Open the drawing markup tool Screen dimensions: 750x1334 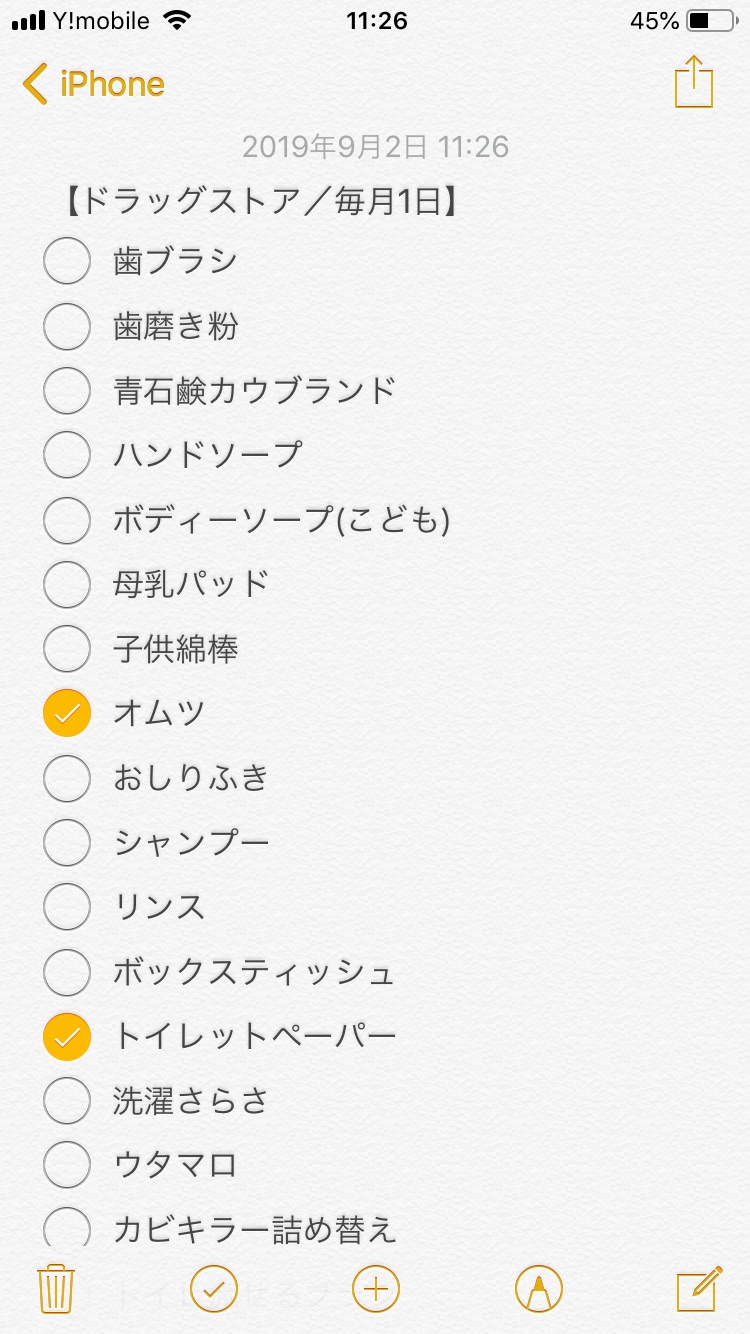tap(539, 1288)
